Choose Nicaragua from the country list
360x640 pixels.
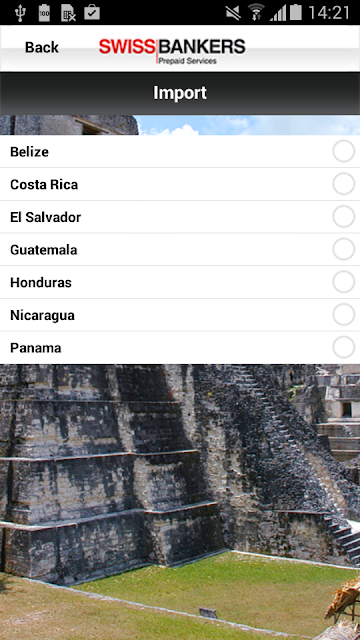[x=180, y=315]
